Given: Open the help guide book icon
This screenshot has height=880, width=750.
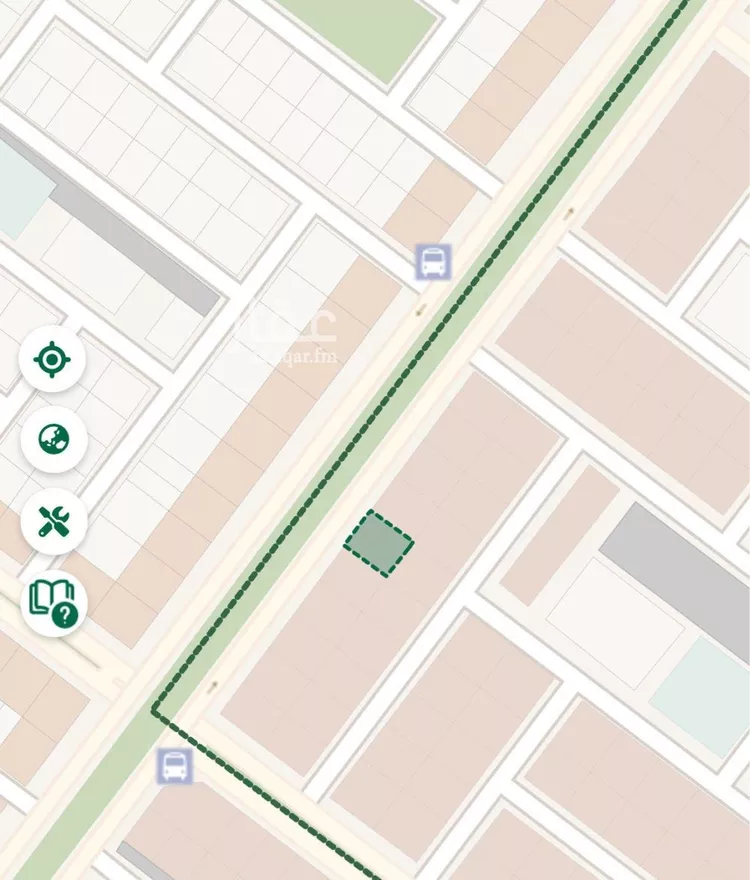Looking at the screenshot, I should 53,602.
